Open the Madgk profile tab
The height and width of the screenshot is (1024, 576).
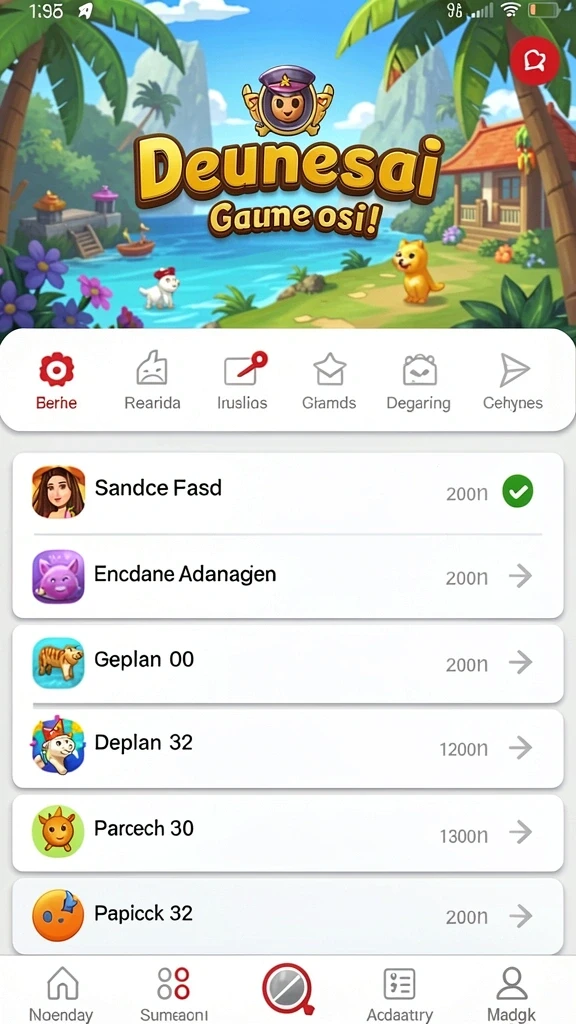512,993
